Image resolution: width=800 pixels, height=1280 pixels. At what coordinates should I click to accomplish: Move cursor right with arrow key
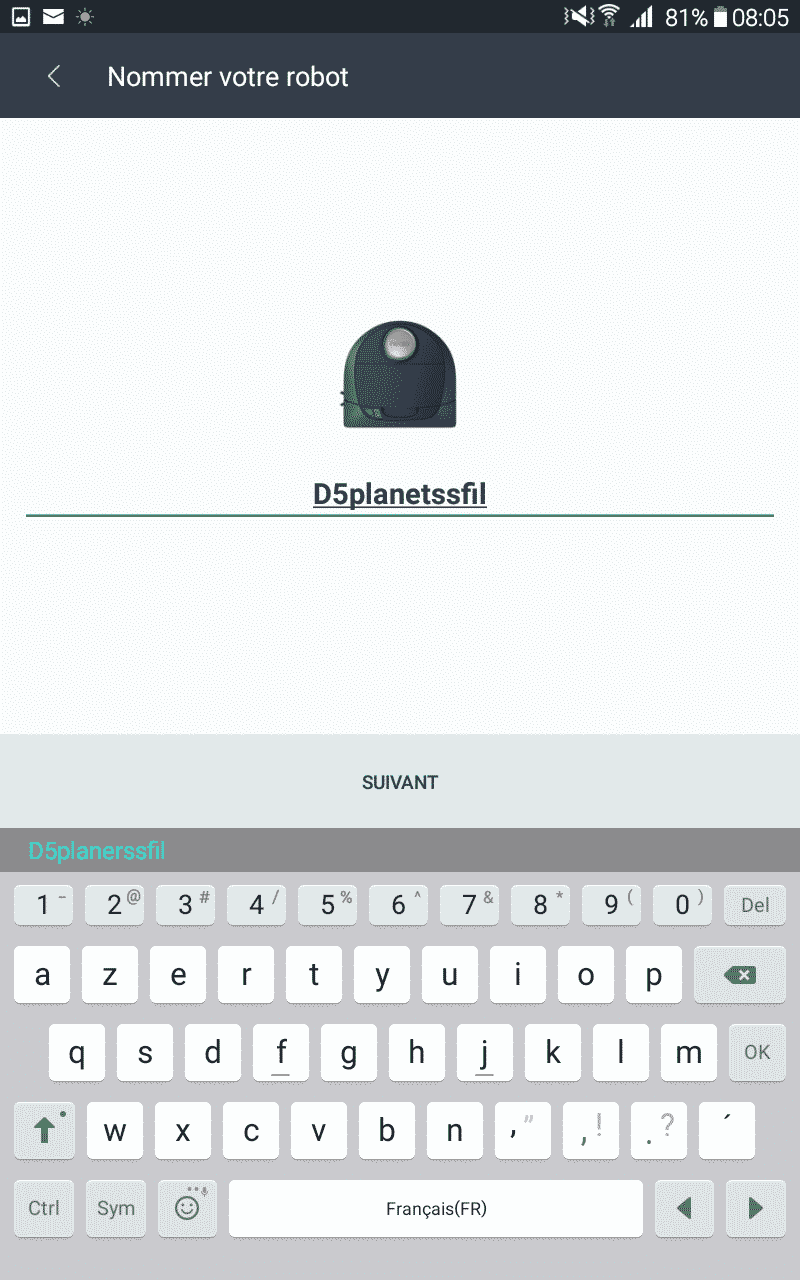tap(756, 1208)
